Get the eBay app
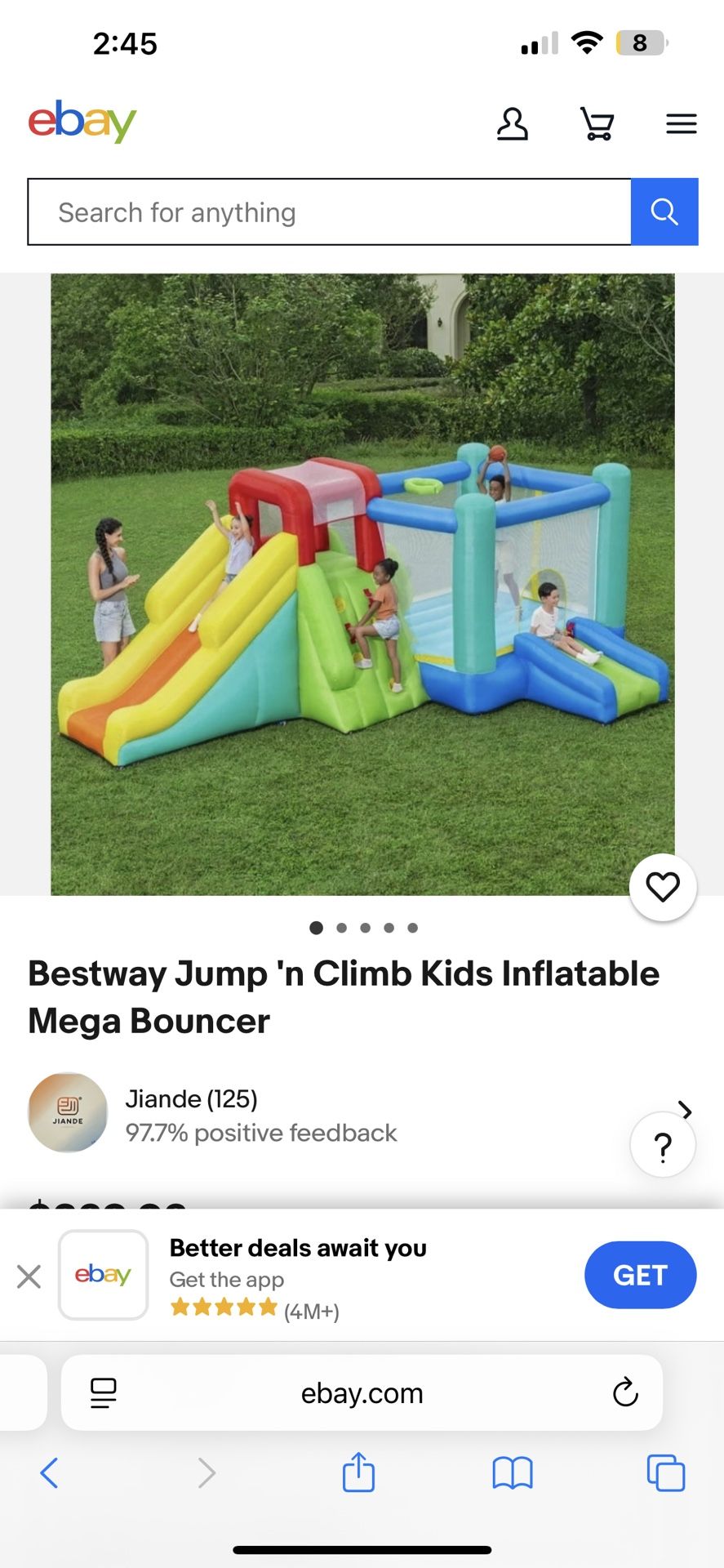 (640, 1275)
